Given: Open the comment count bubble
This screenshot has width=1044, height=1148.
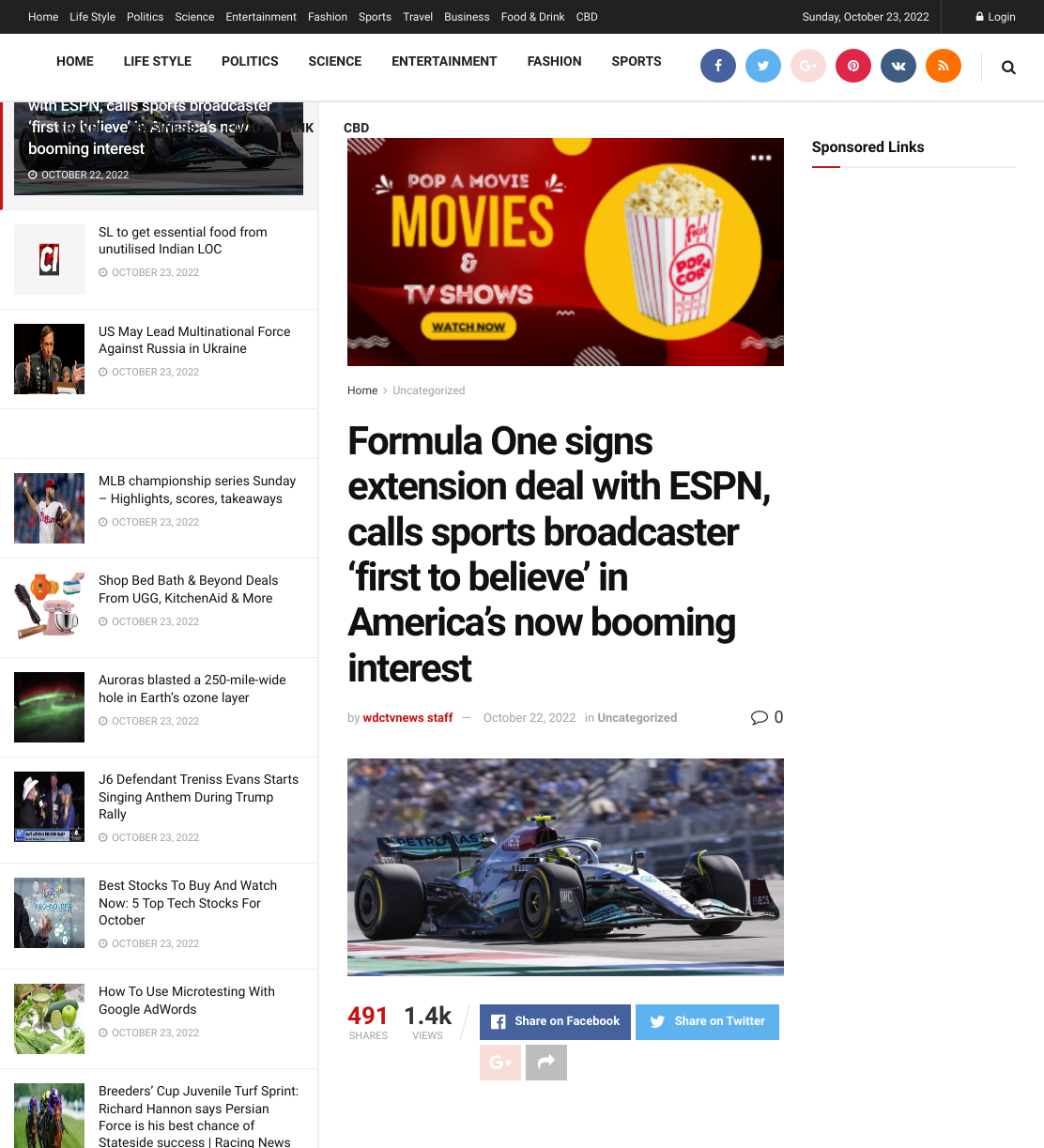Looking at the screenshot, I should pos(766,717).
